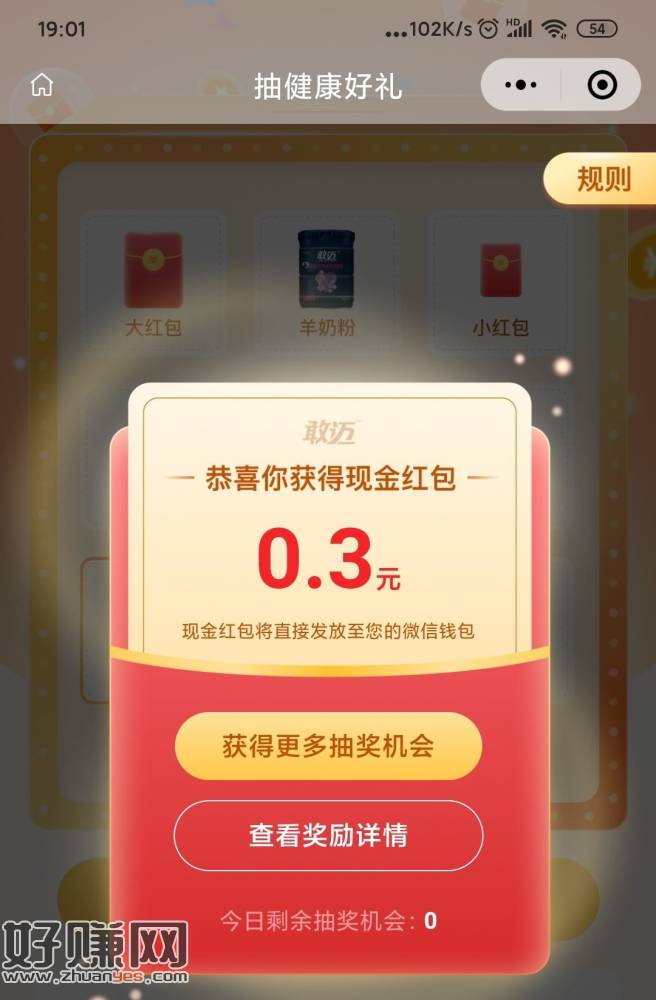Viewport: 656px width, 1000px height.
Task: Open the 规则 rules page
Action: pyautogui.click(x=603, y=180)
